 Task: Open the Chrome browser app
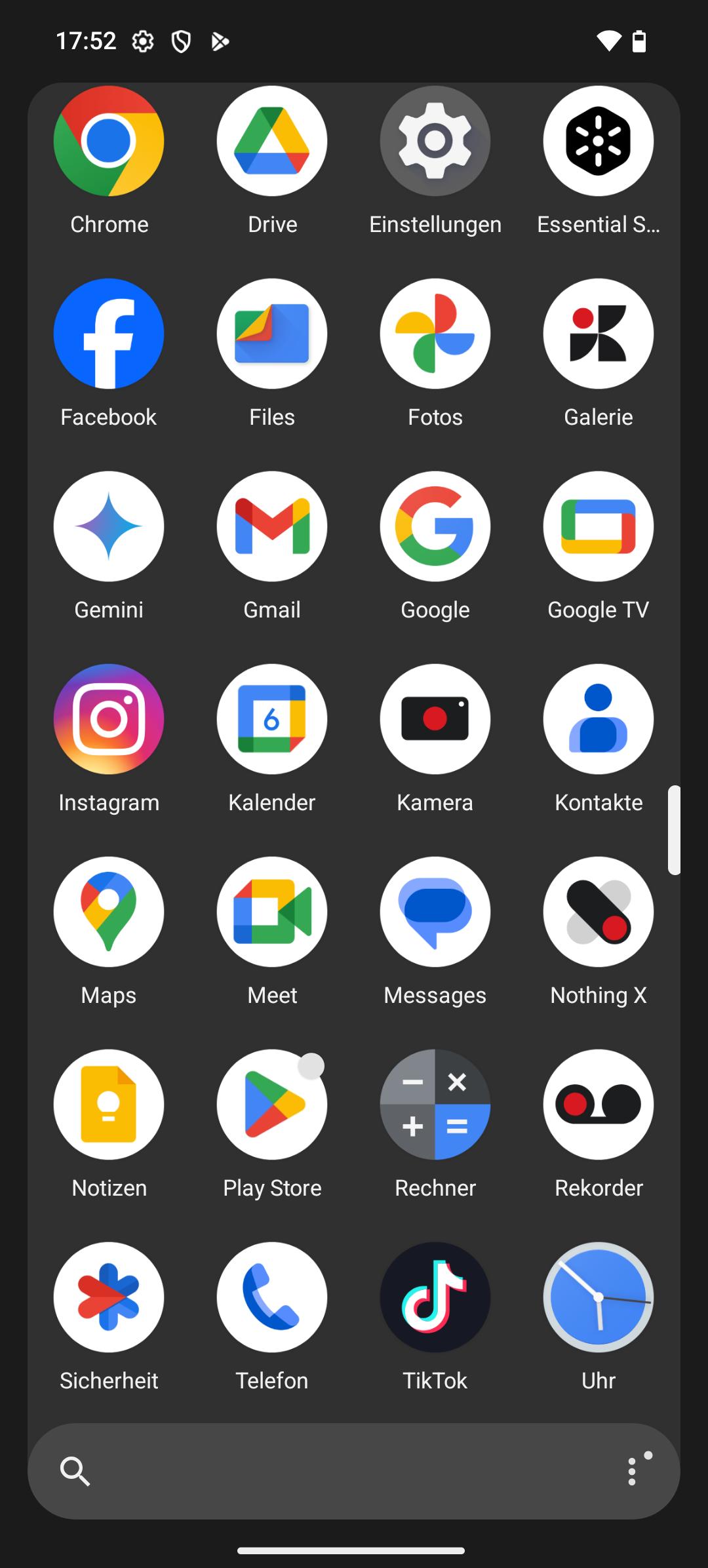click(109, 141)
